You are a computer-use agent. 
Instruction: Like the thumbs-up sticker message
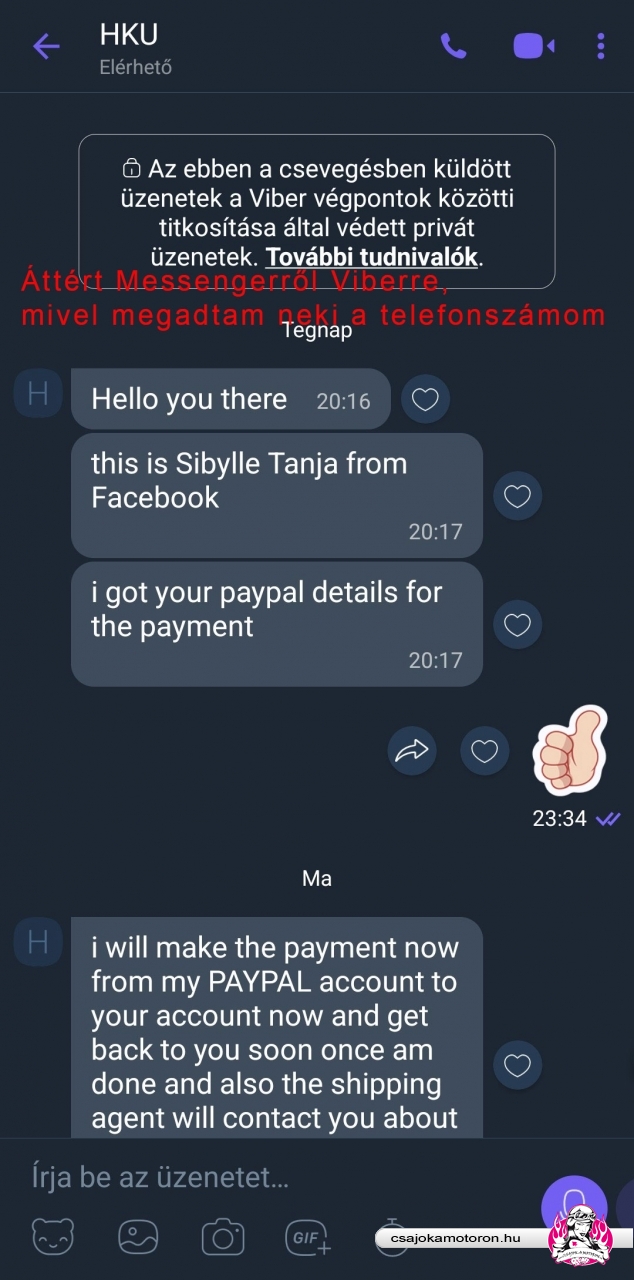pos(484,750)
